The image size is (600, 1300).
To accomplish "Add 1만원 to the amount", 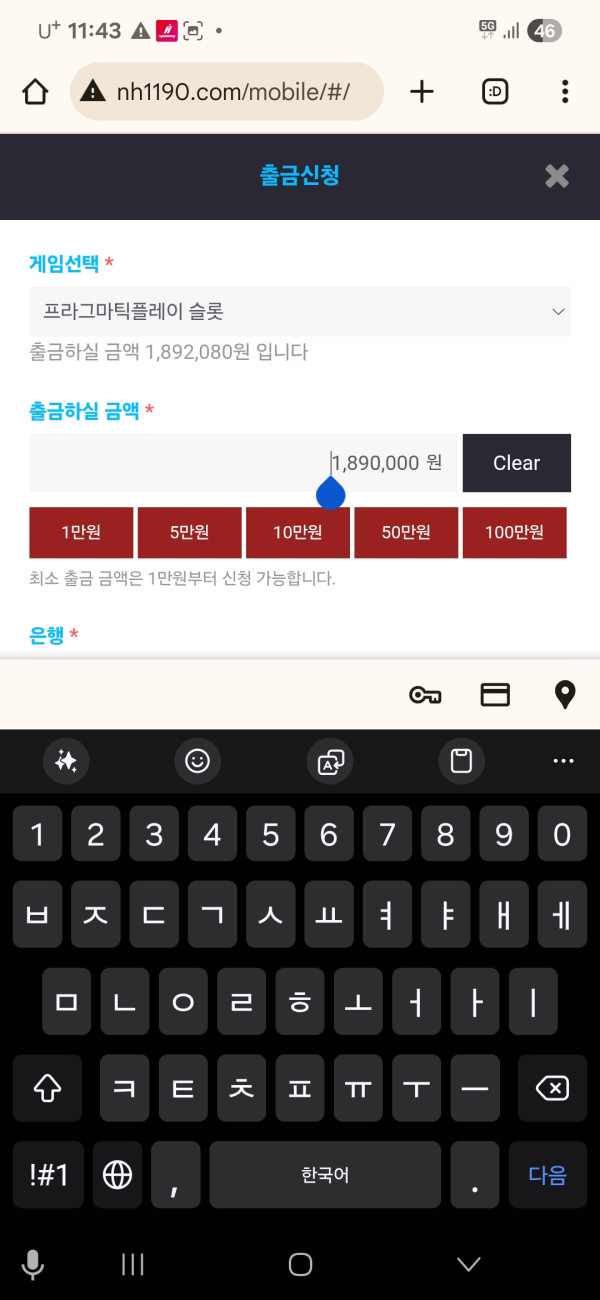I will 81,532.
